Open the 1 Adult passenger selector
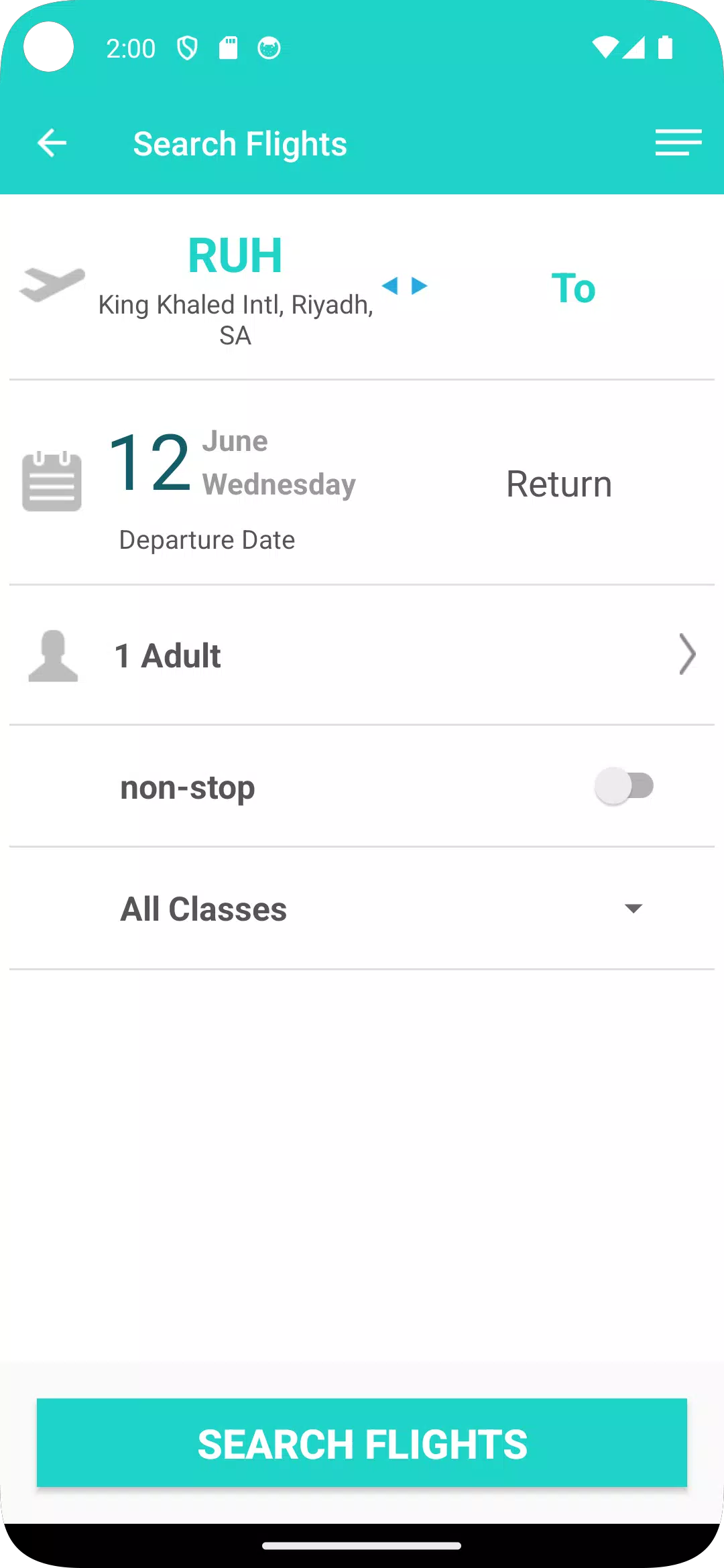 coord(362,655)
